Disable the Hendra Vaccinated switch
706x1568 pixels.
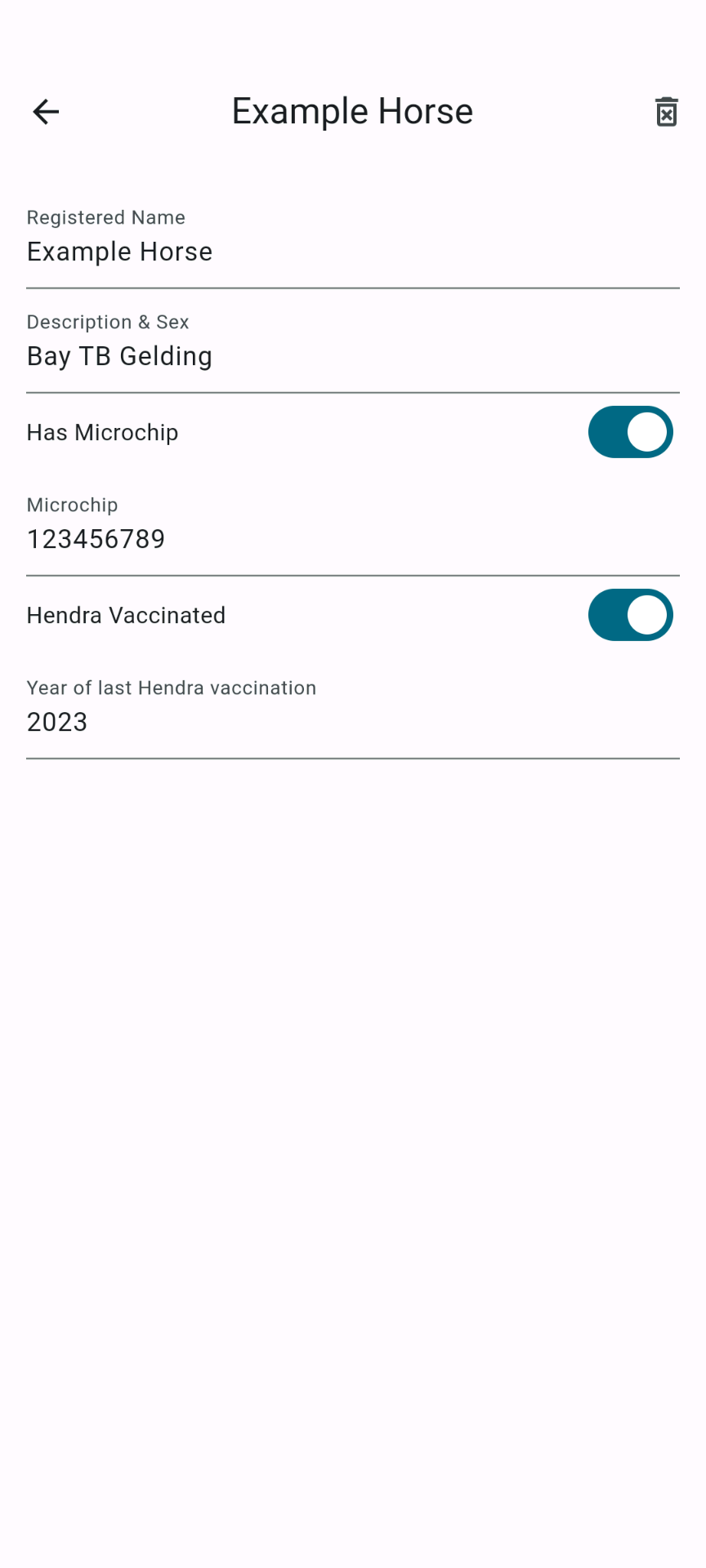(x=630, y=615)
